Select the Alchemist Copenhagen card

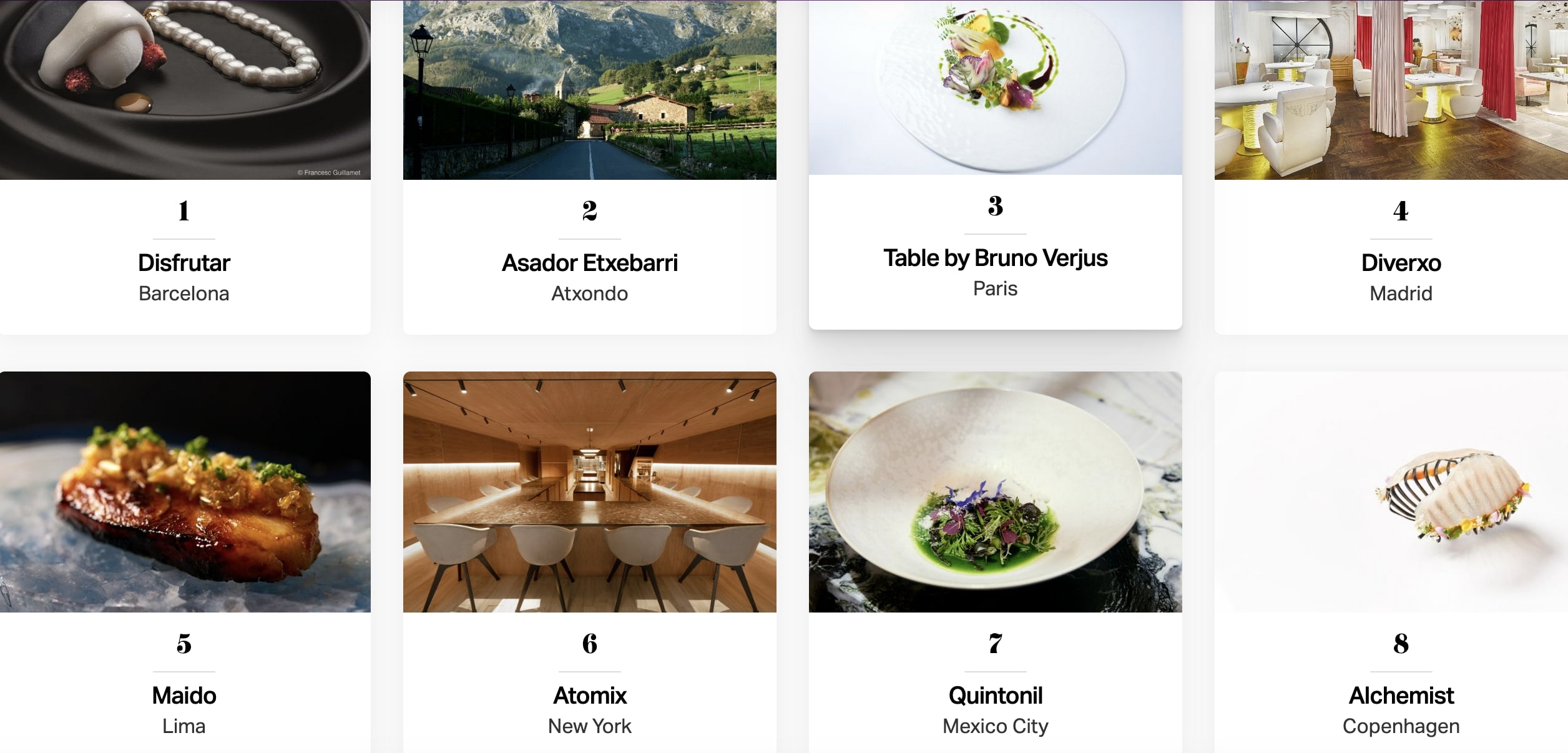point(1401,695)
